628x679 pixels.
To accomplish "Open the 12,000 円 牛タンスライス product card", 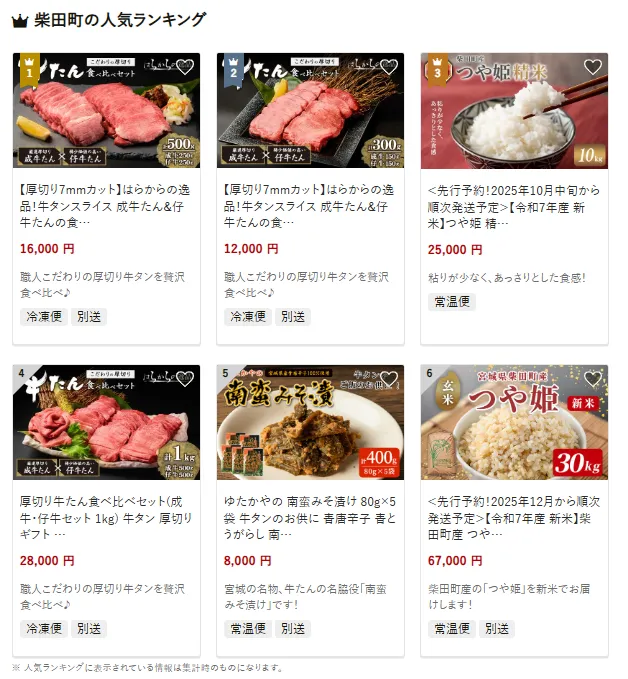I will click(310, 203).
